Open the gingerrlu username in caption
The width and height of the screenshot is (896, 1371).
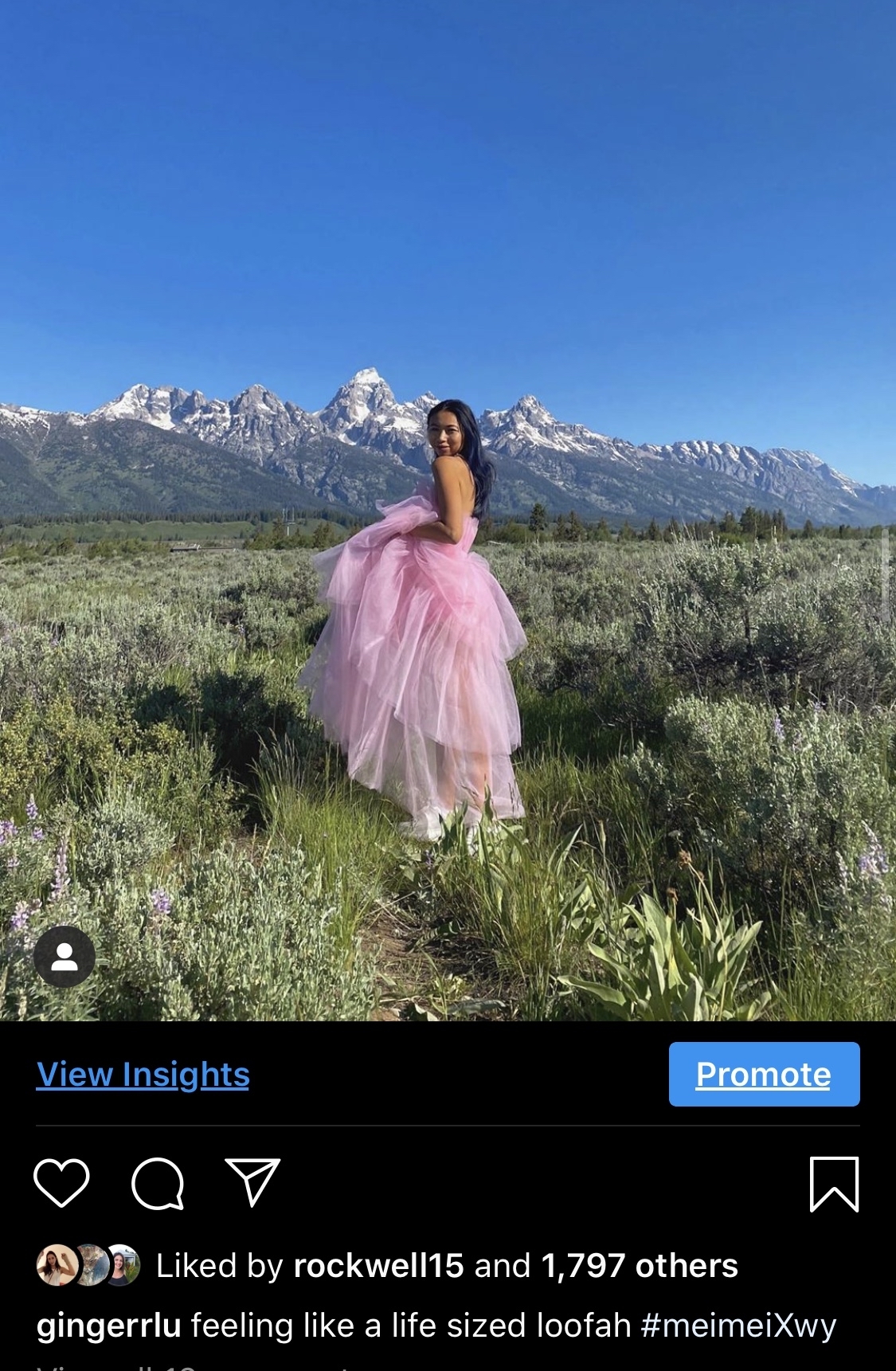(109, 1326)
